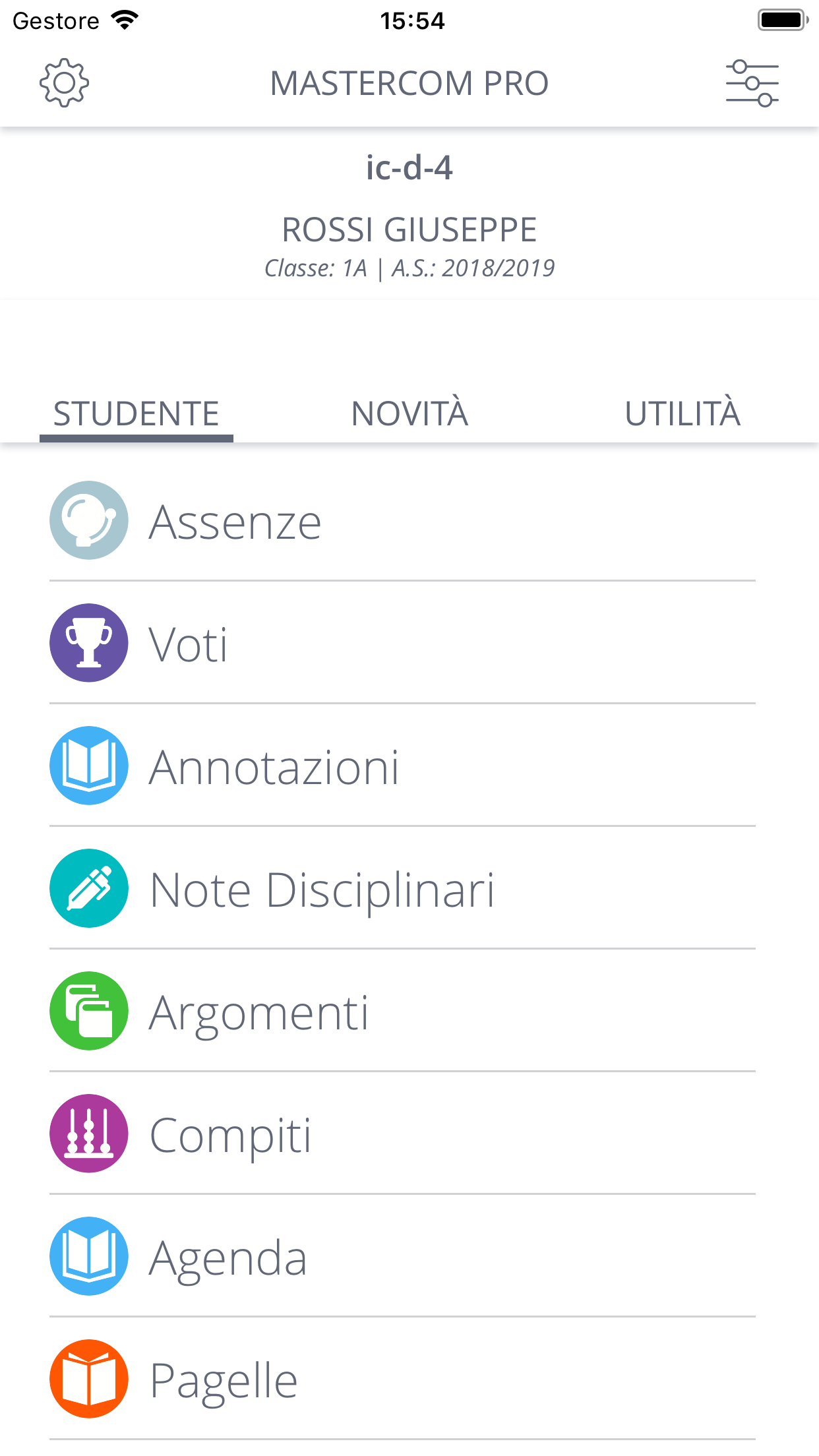Viewport: 819px width, 1456px height.
Task: Tap the blue book icon beside Annotazioni
Action: coord(88,765)
